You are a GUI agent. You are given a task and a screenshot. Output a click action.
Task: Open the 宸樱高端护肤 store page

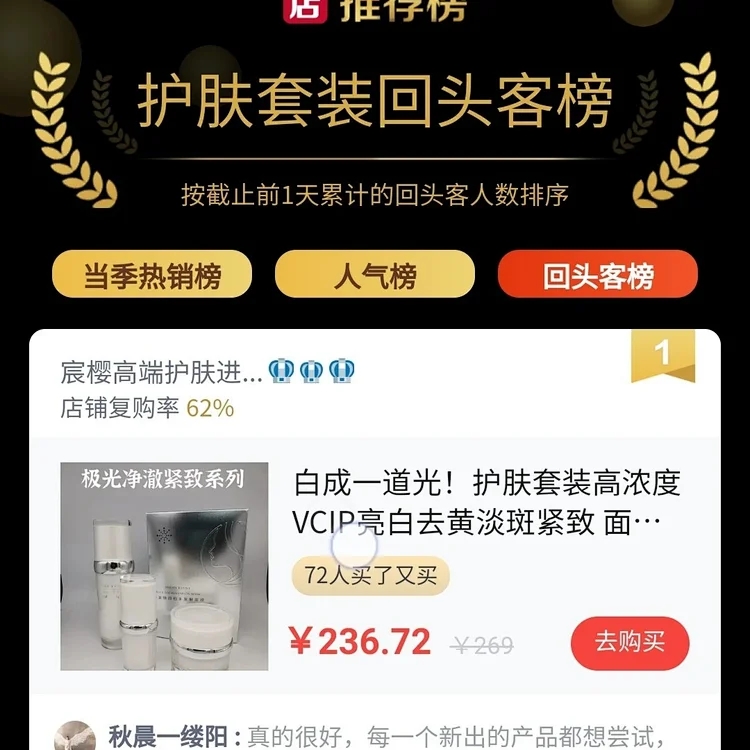pyautogui.click(x=162, y=374)
